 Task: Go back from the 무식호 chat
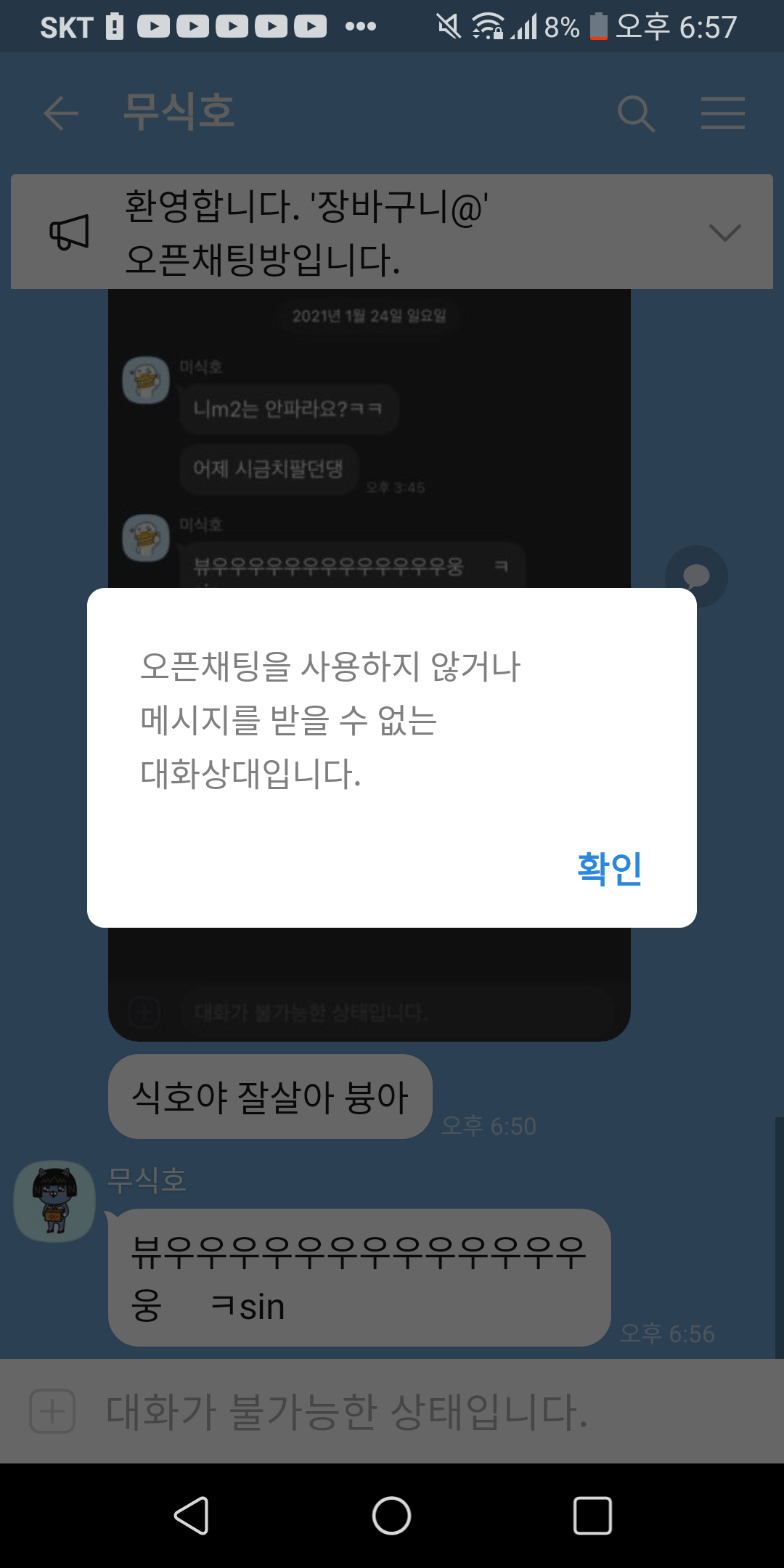61,113
